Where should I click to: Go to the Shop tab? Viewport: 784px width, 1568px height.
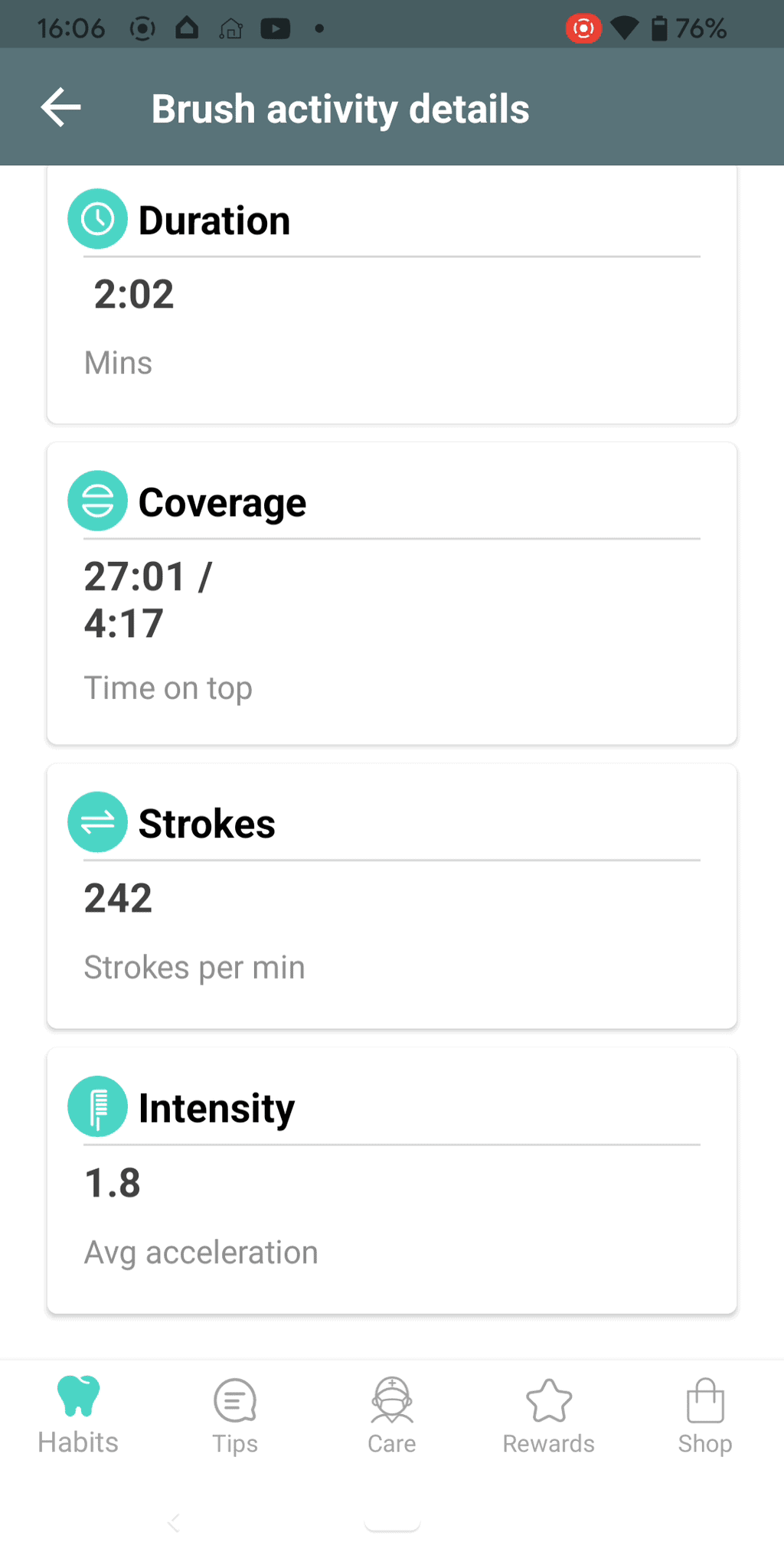(x=705, y=1416)
